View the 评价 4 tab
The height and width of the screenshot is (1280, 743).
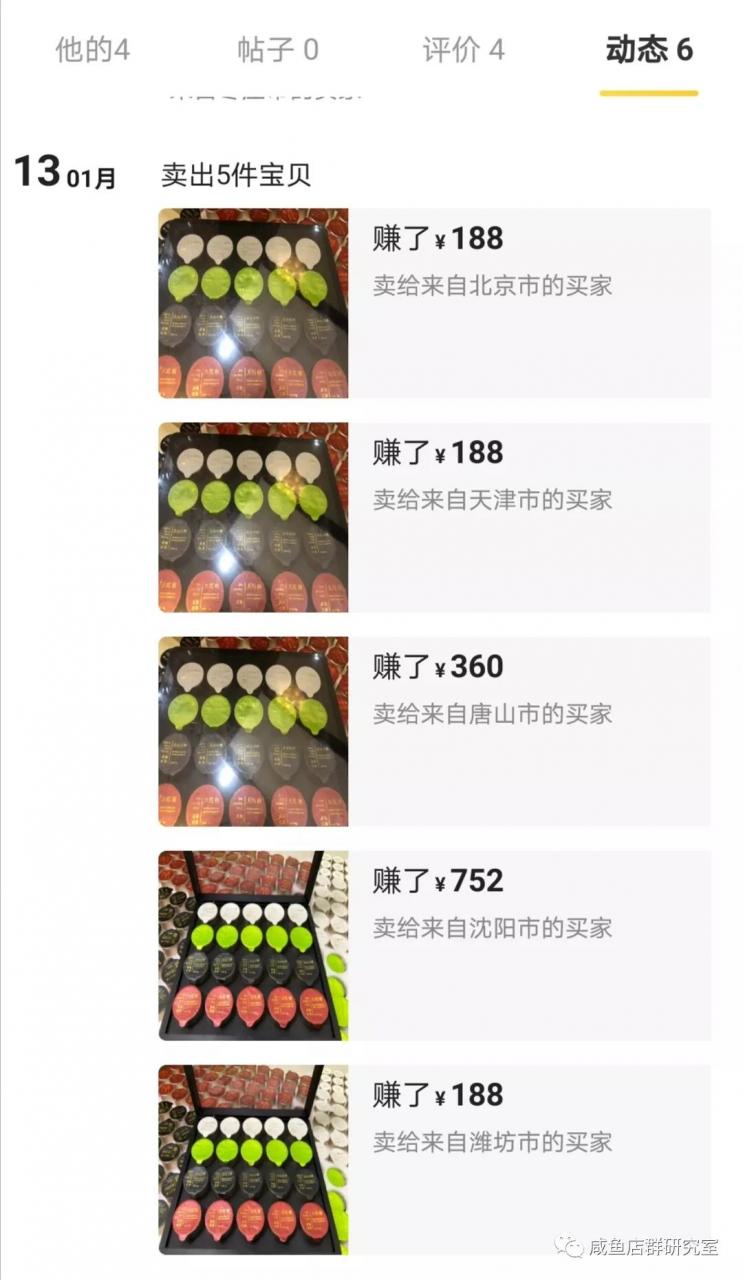463,50
